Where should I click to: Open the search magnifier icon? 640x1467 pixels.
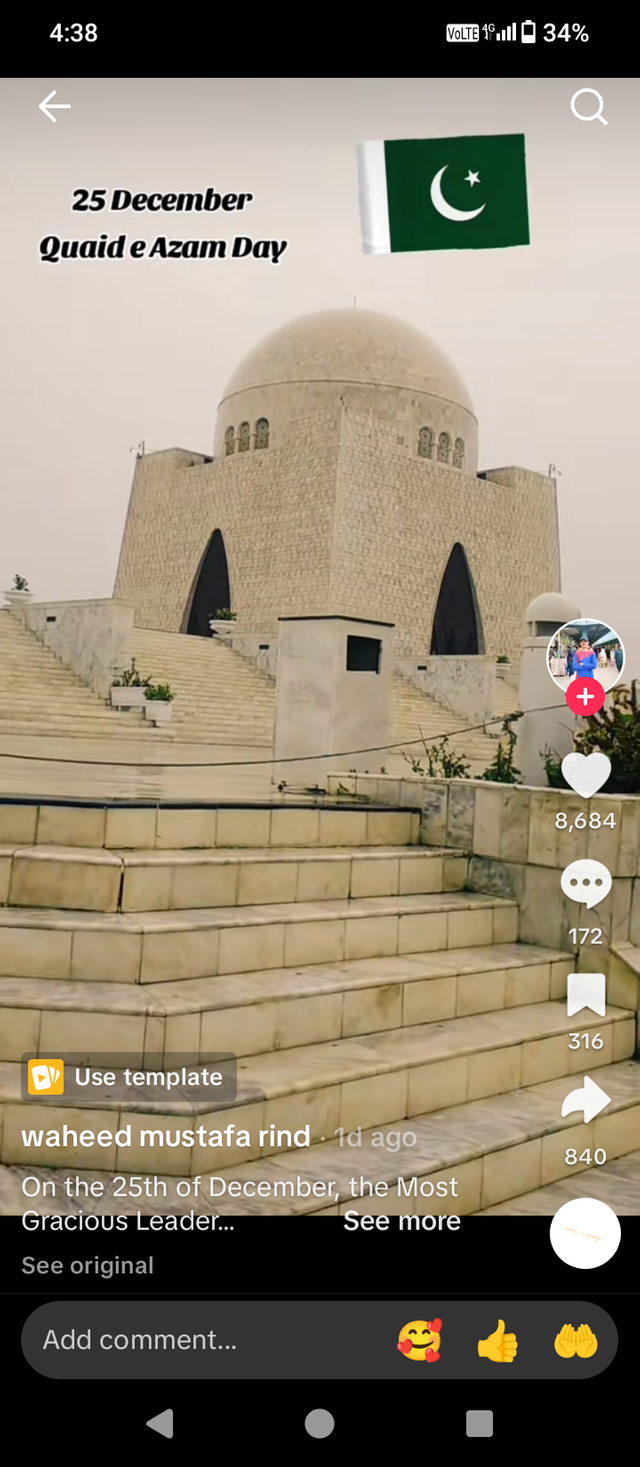click(588, 106)
